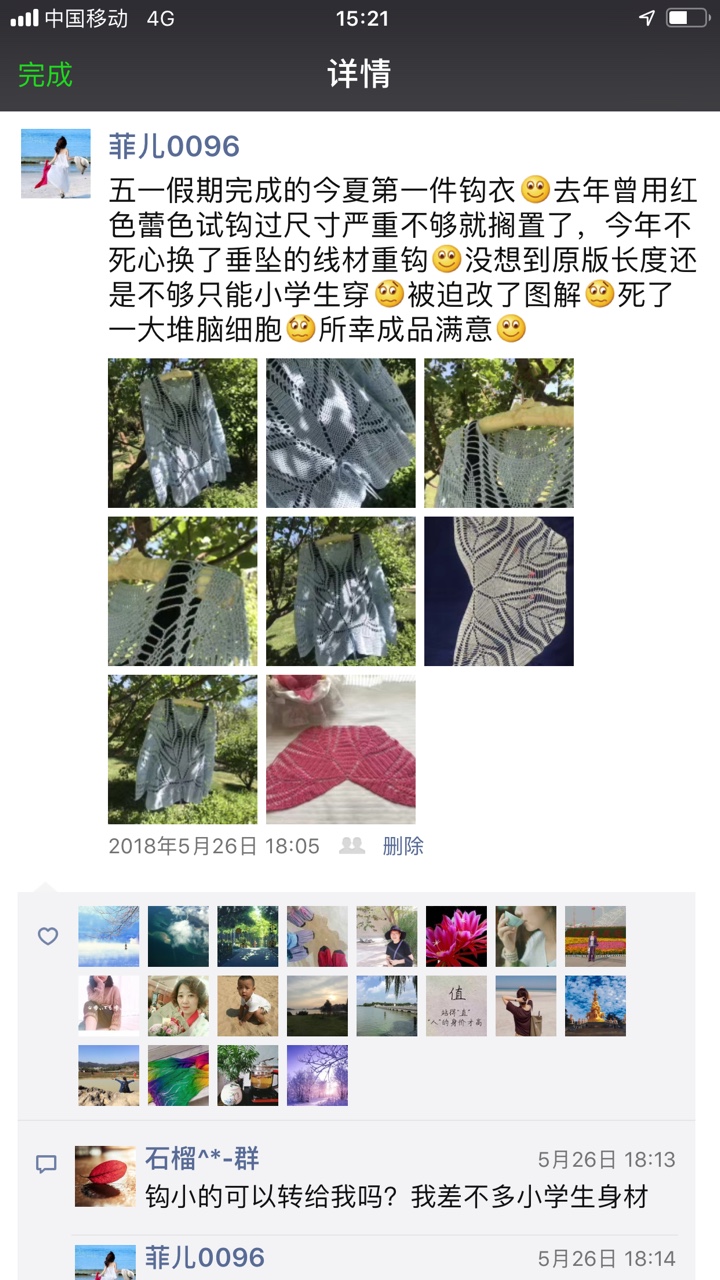Open the liker with the baby avatar

point(248,1005)
